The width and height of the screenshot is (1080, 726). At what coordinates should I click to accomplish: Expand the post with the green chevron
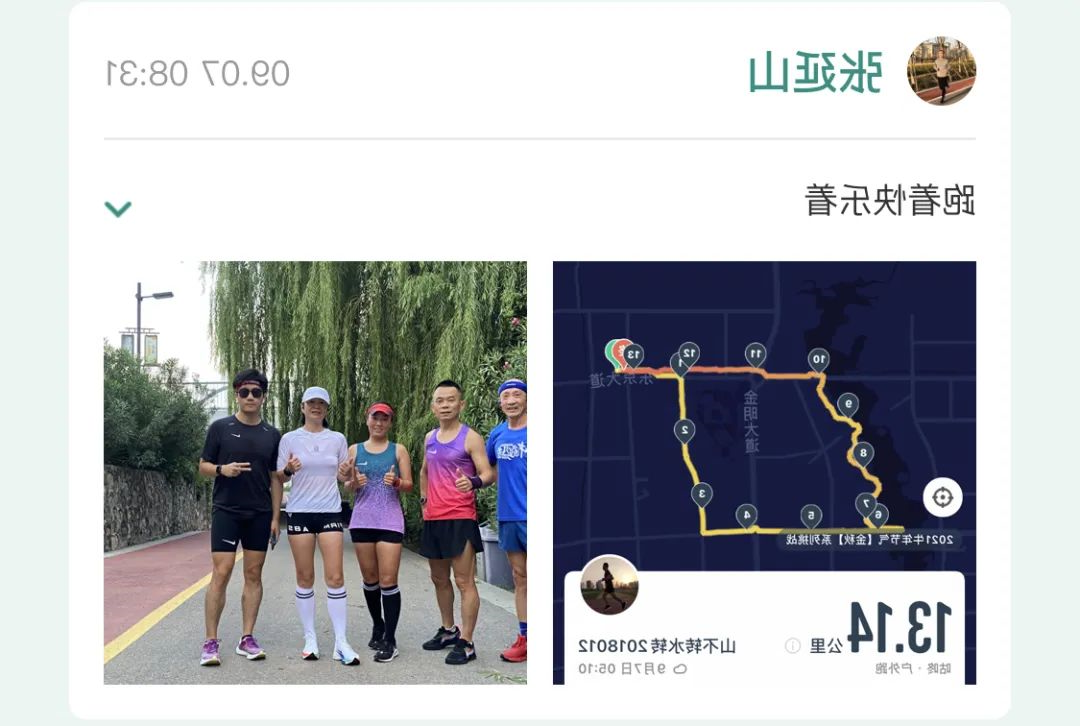(x=118, y=209)
